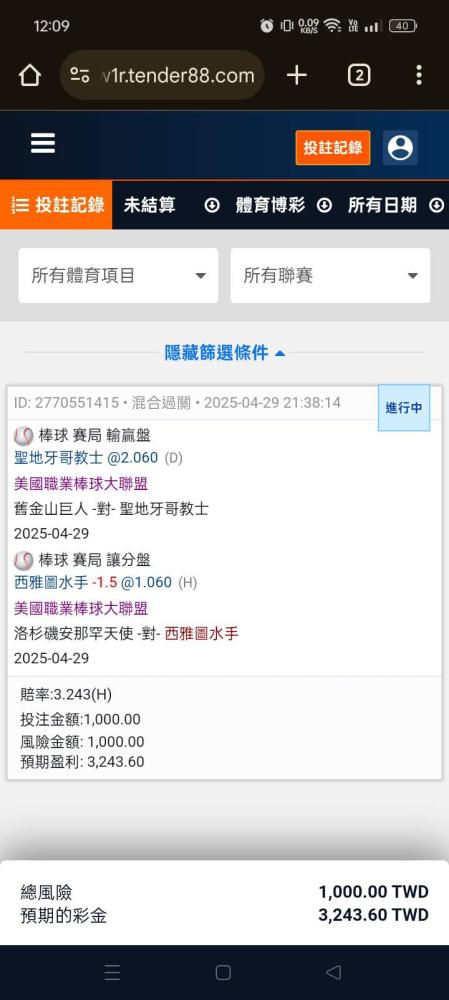The height and width of the screenshot is (1000, 449).
Task: Tap the system home button
Action: pos(223,972)
